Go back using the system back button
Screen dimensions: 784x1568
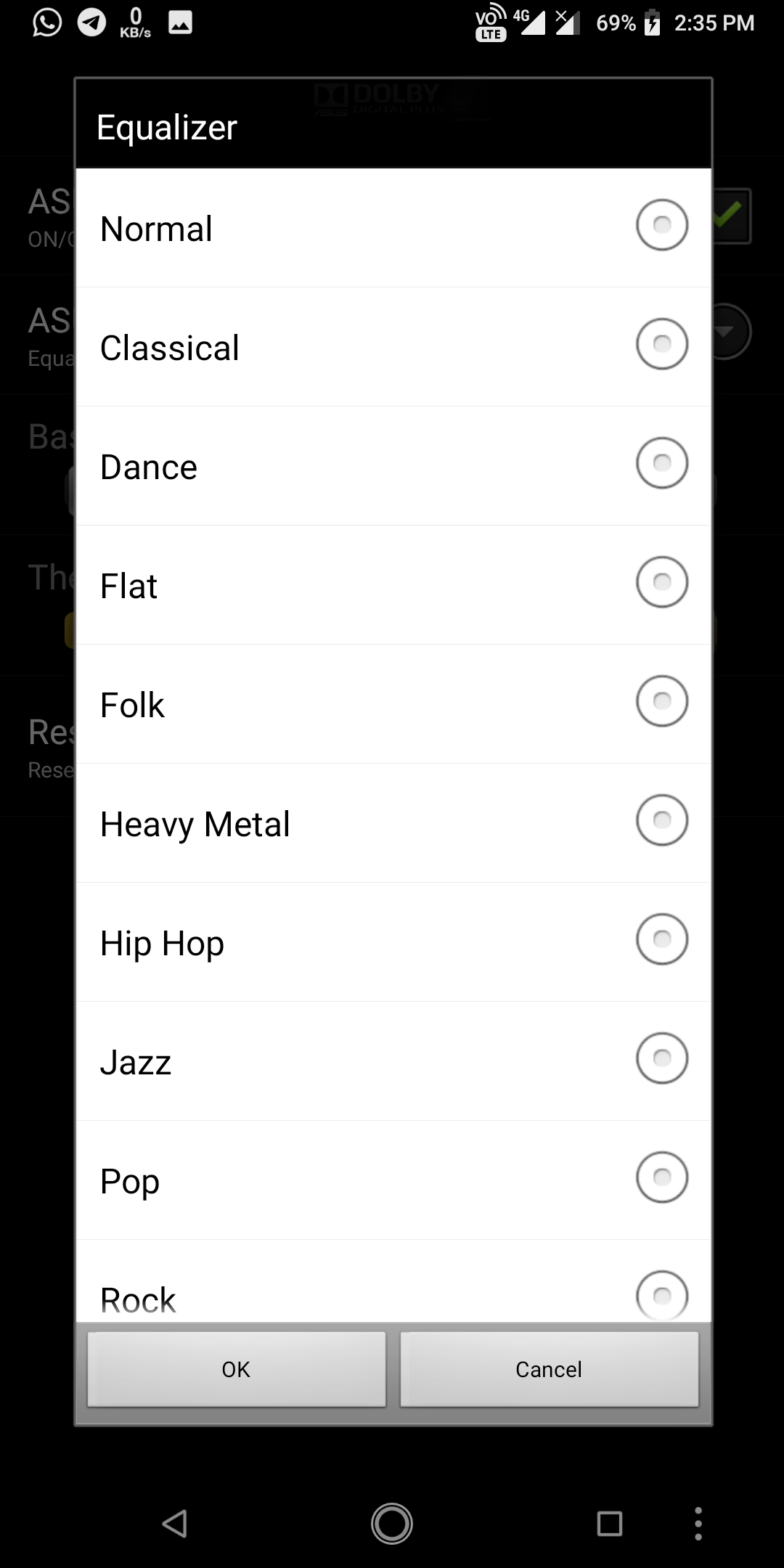pyautogui.click(x=175, y=1523)
